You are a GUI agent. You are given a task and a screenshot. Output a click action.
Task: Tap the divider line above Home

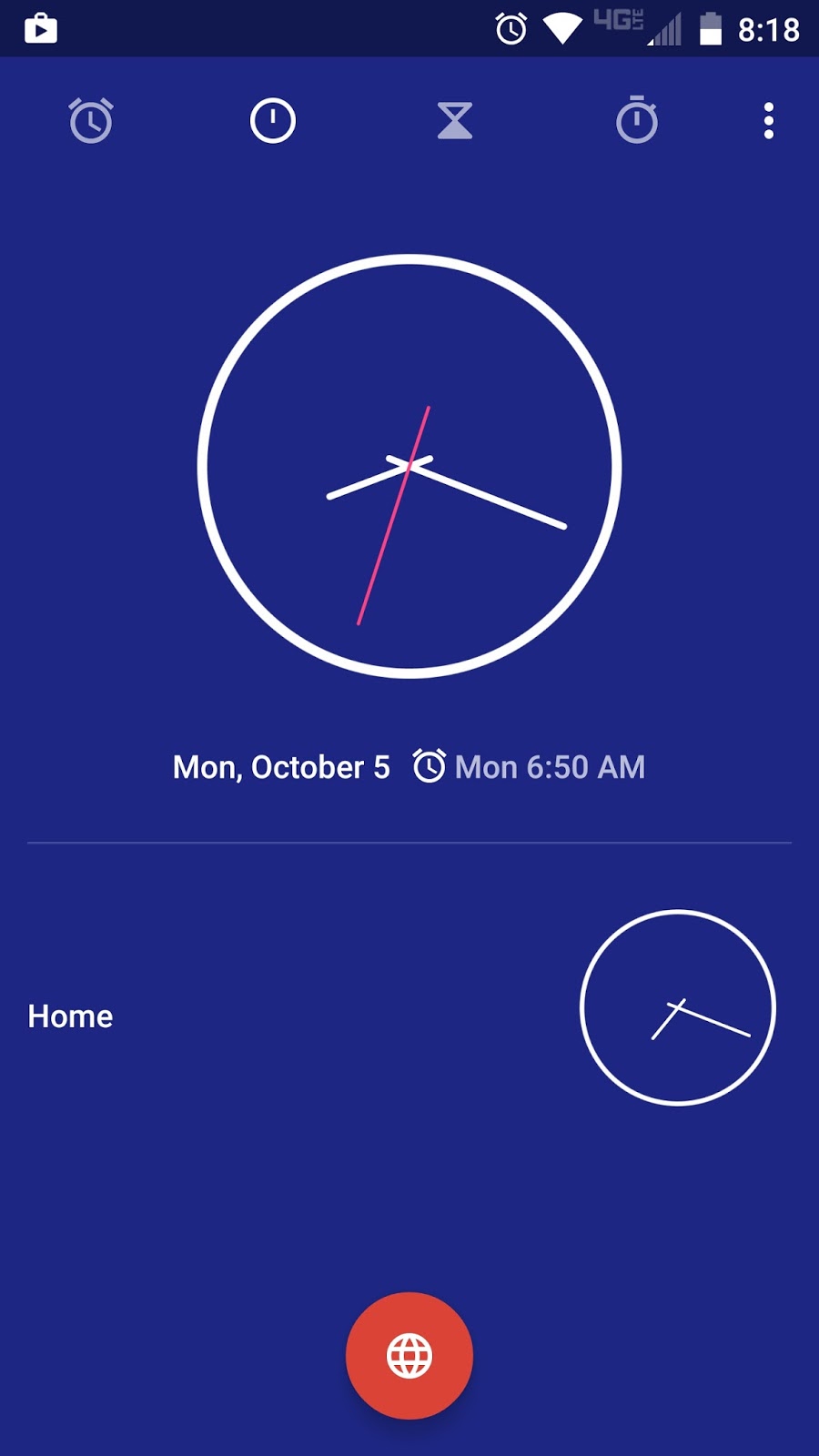point(409,844)
